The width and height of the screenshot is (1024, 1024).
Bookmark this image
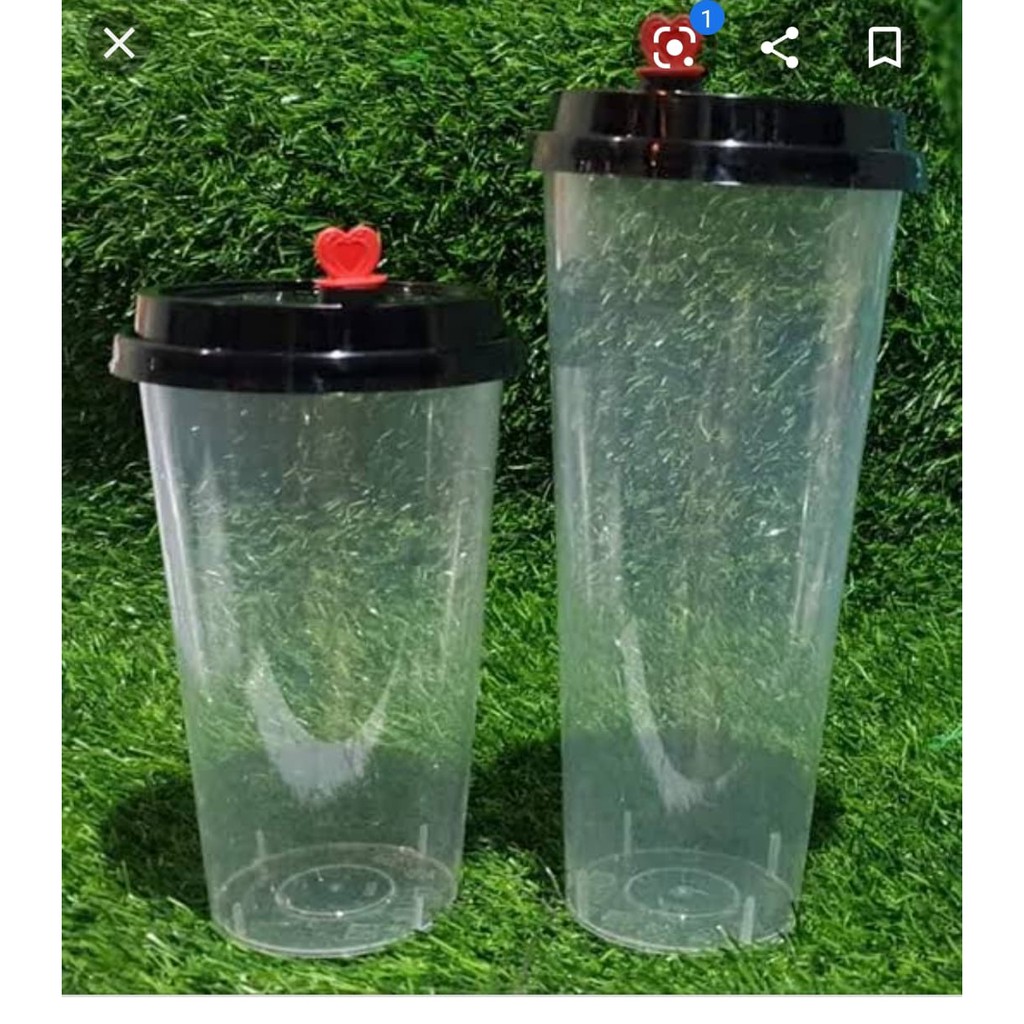(x=884, y=47)
